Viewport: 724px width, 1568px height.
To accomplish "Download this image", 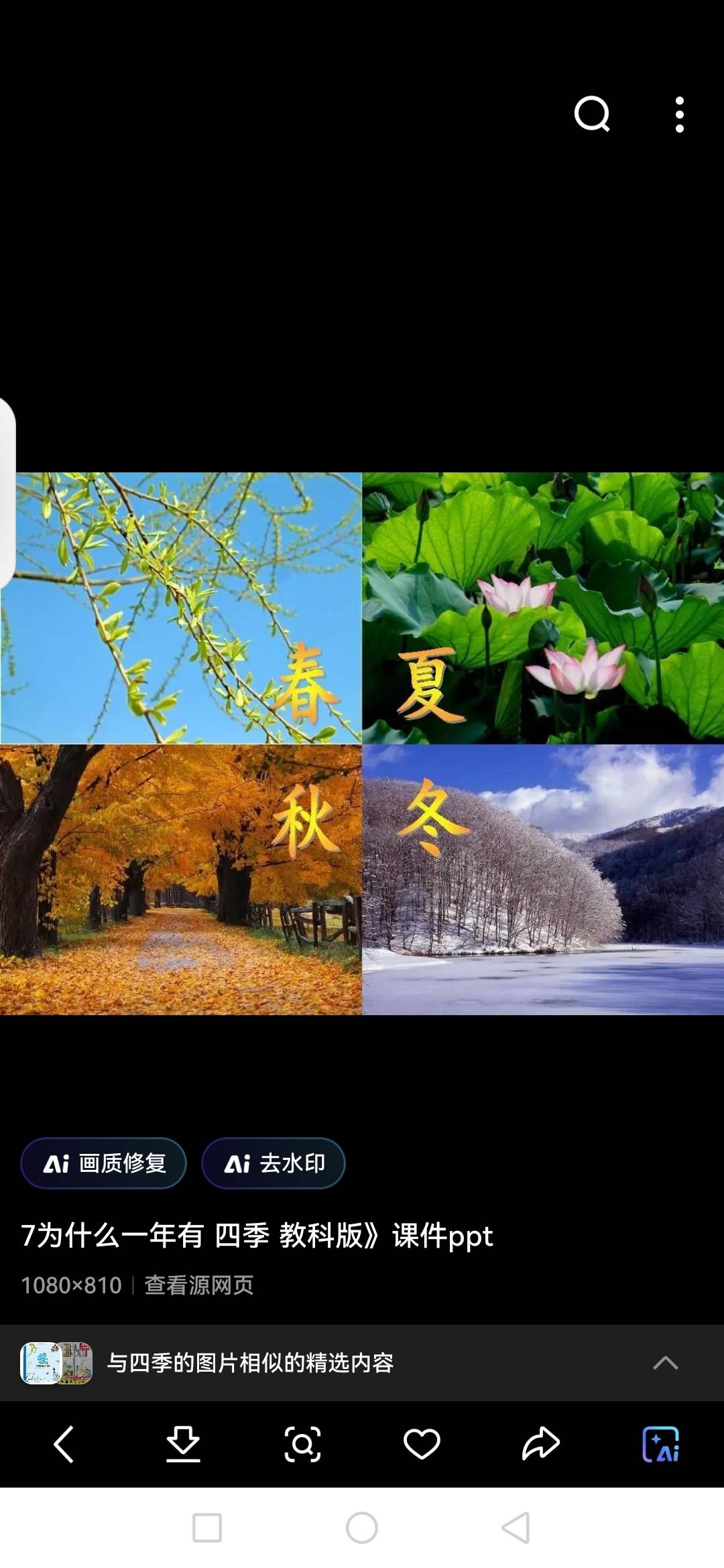I will click(183, 1444).
